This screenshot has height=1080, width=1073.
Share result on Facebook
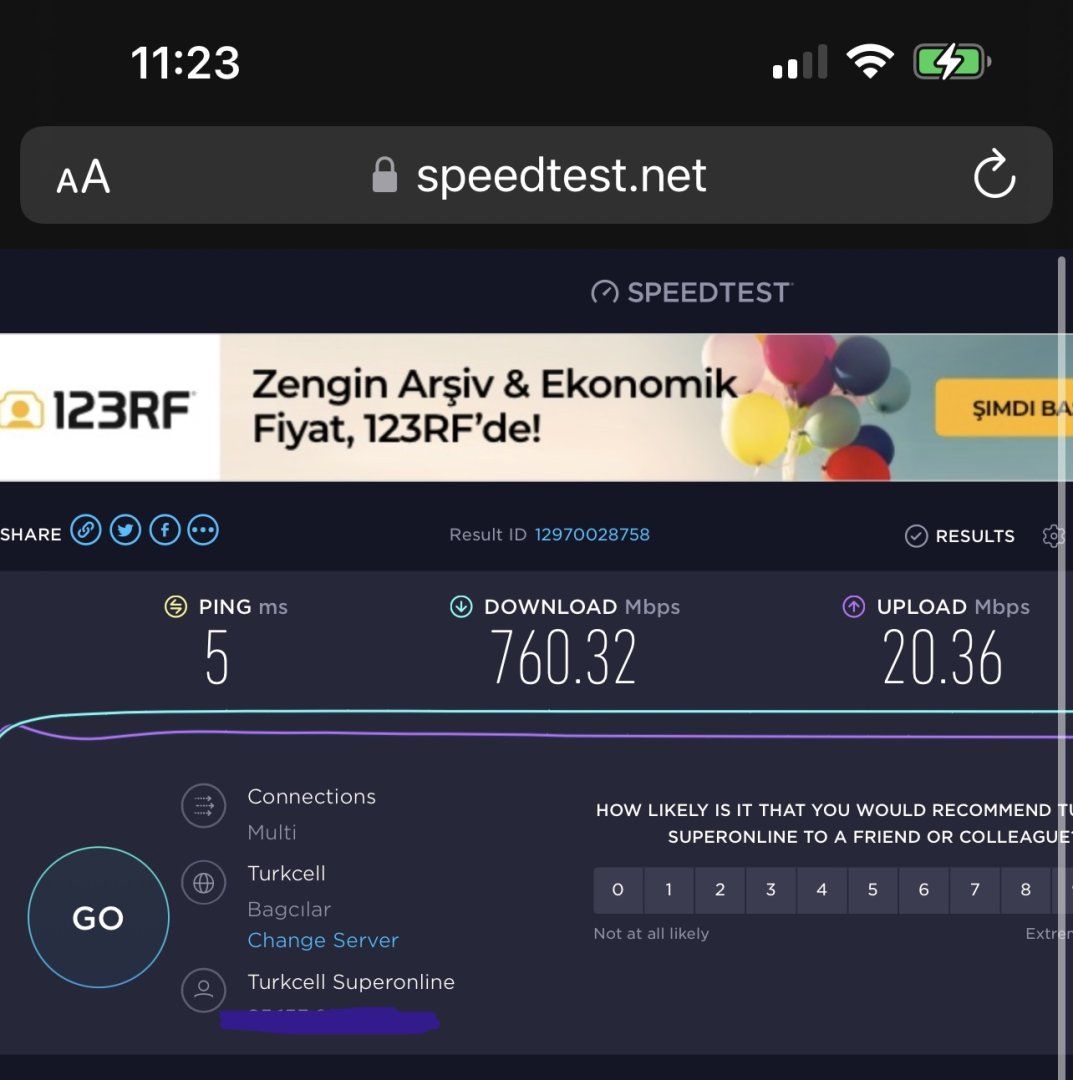tap(164, 530)
